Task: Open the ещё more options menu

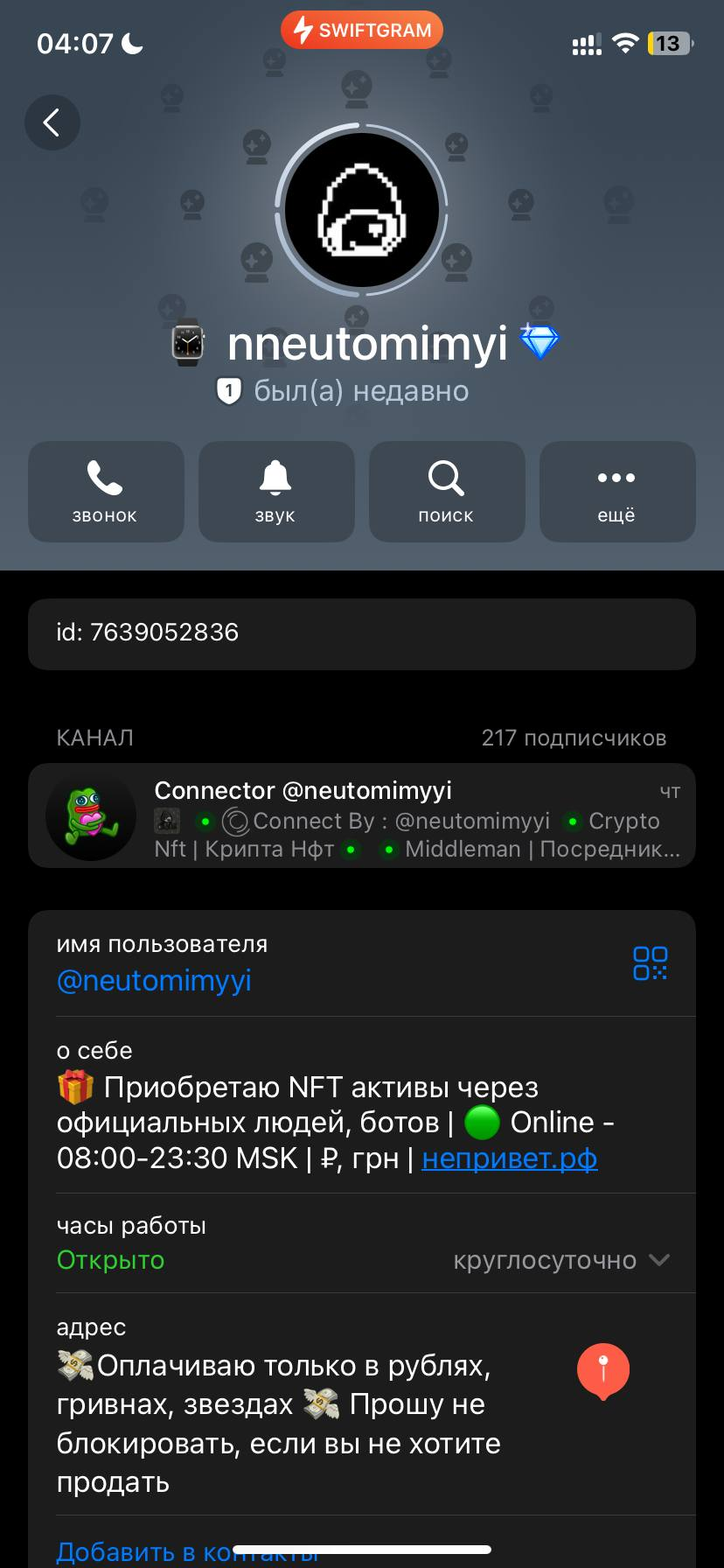Action: pyautogui.click(x=617, y=492)
